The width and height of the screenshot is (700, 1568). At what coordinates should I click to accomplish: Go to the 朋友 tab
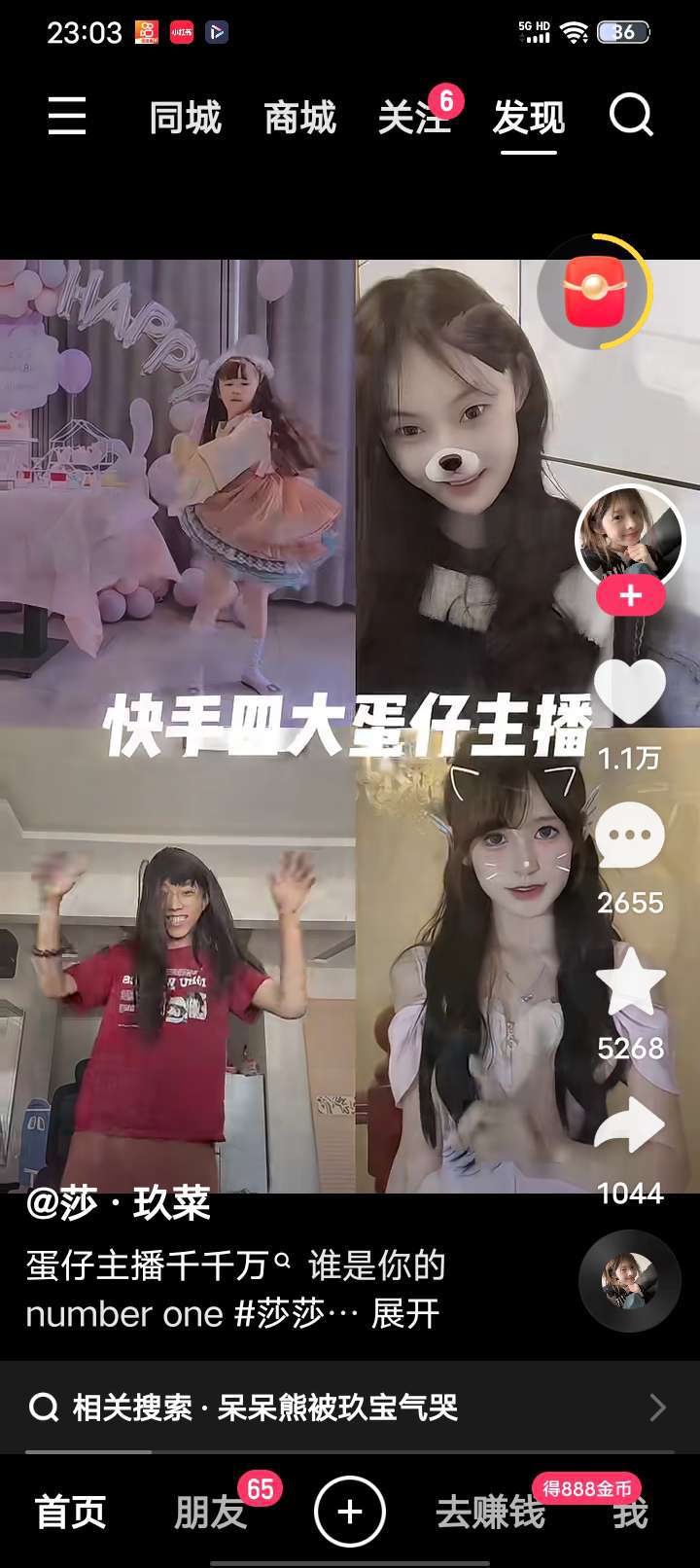[x=210, y=1513]
